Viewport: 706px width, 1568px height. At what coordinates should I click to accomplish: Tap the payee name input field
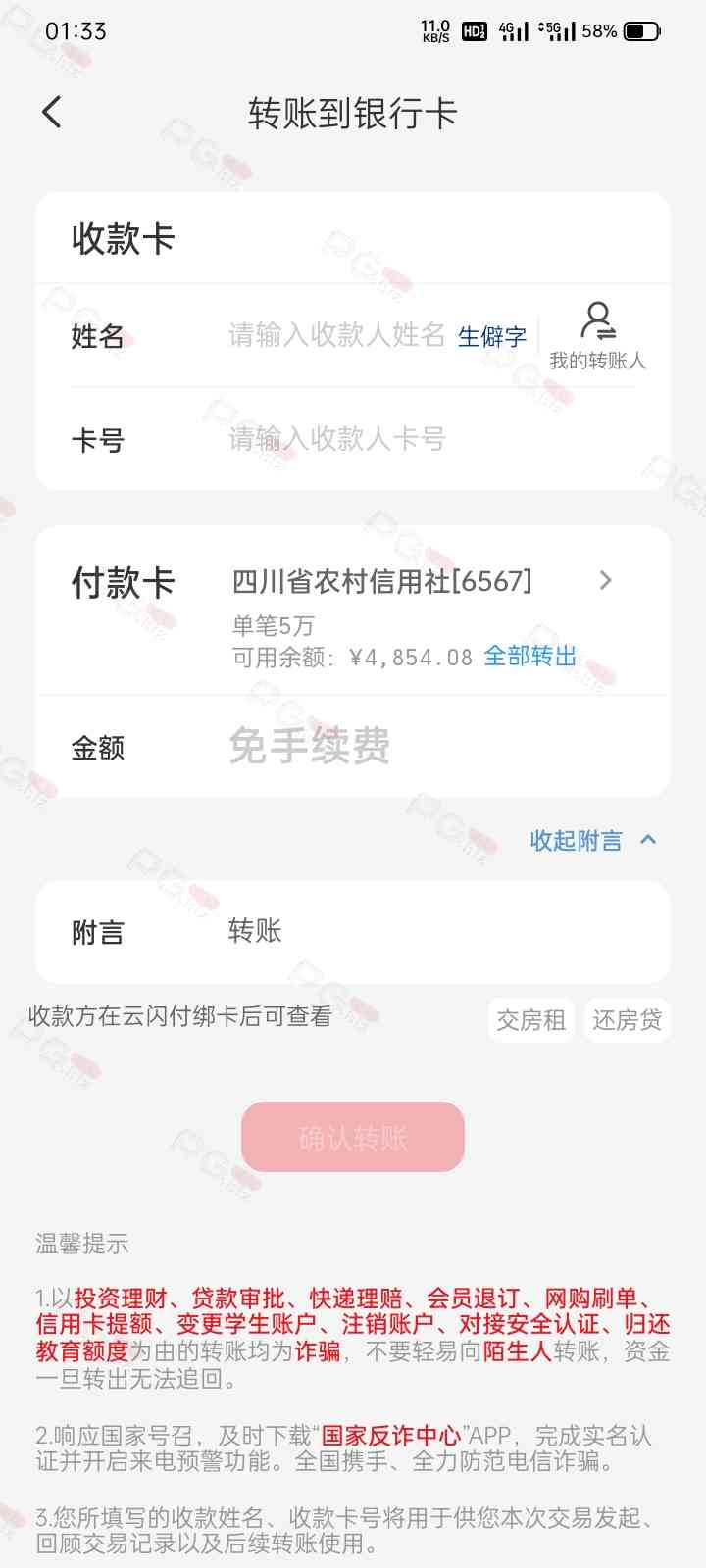(336, 335)
